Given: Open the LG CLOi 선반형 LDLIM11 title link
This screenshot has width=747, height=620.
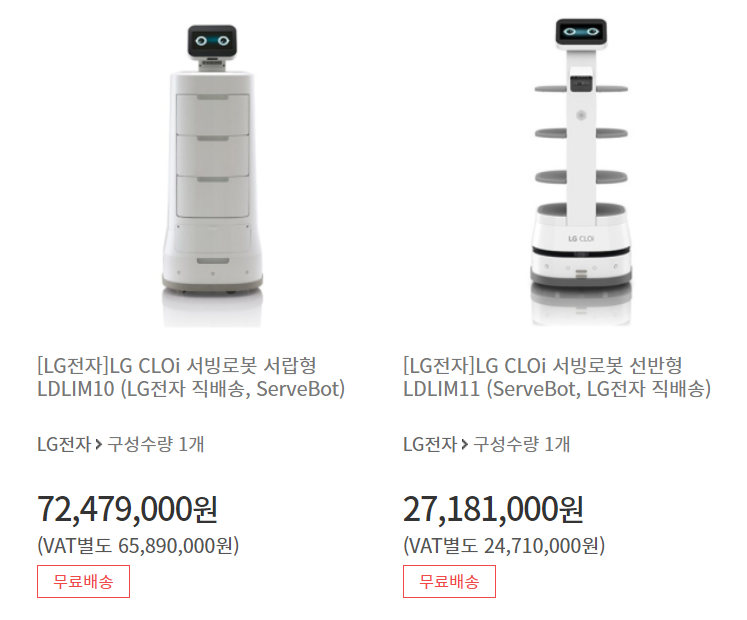Looking at the screenshot, I should 557,376.
